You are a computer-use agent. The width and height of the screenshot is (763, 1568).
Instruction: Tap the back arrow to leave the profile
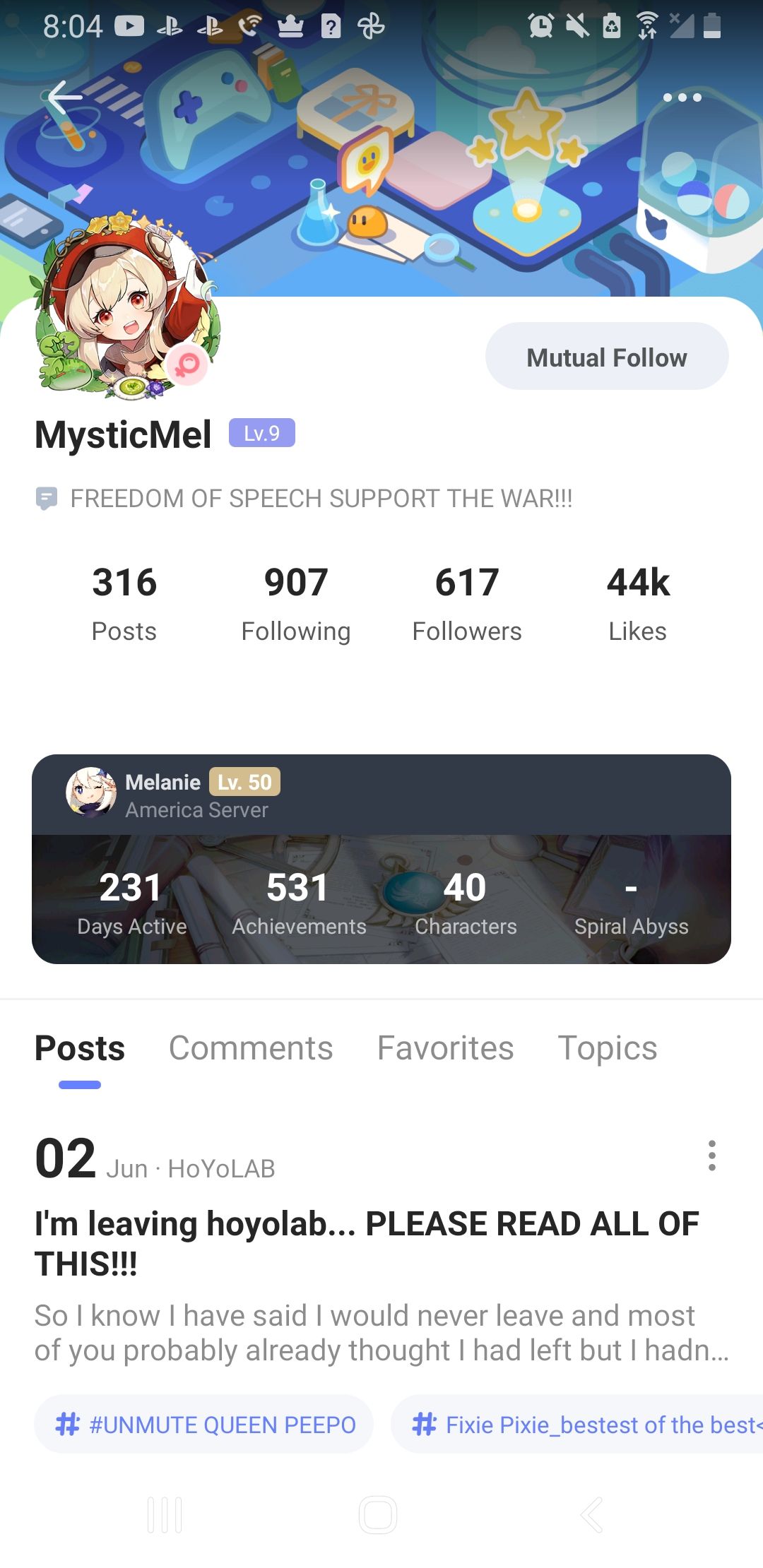(62, 98)
